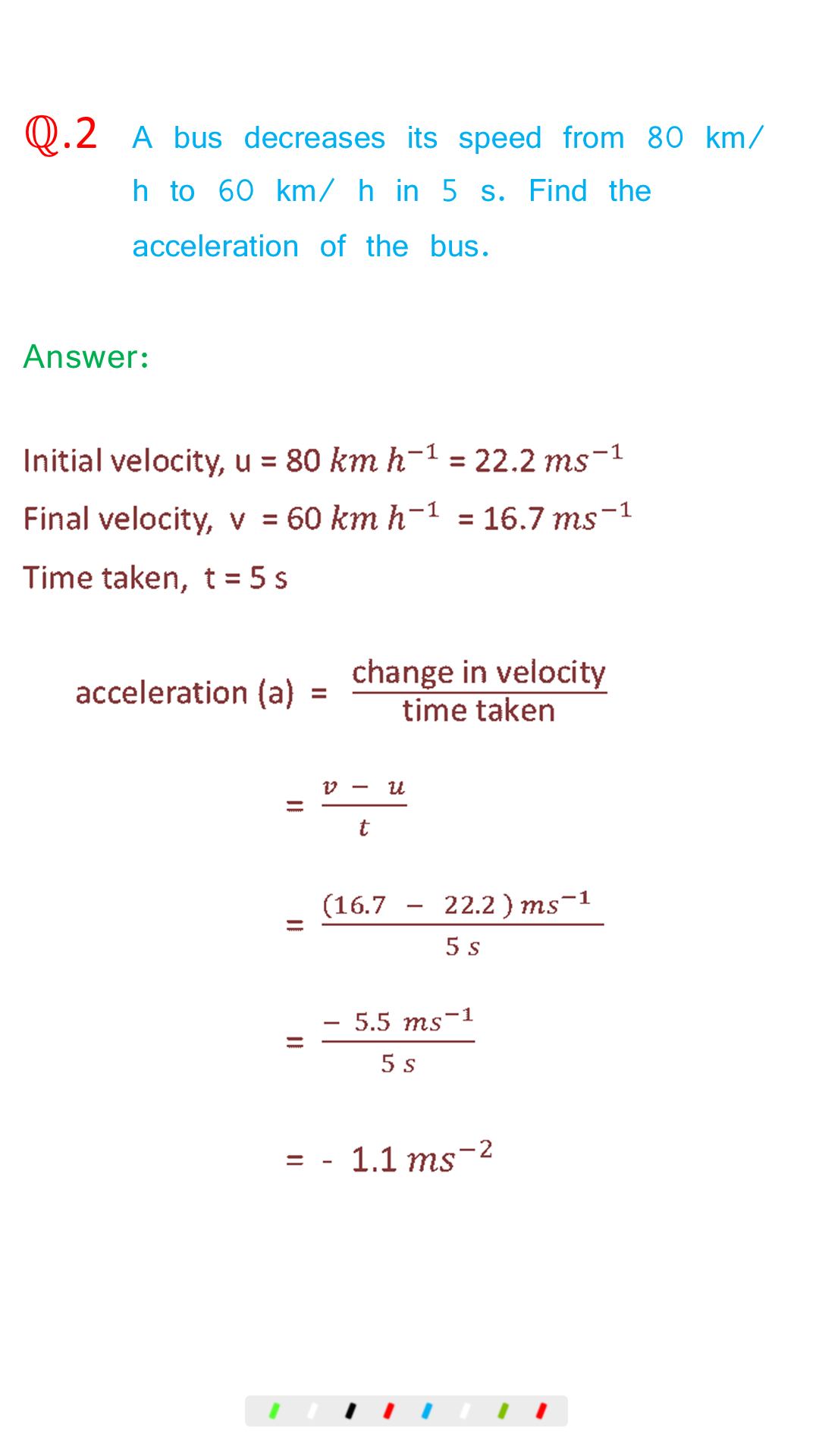Viewport: 819px width, 1456px height.
Task: Select the olive green color mark
Action: click(x=503, y=1410)
